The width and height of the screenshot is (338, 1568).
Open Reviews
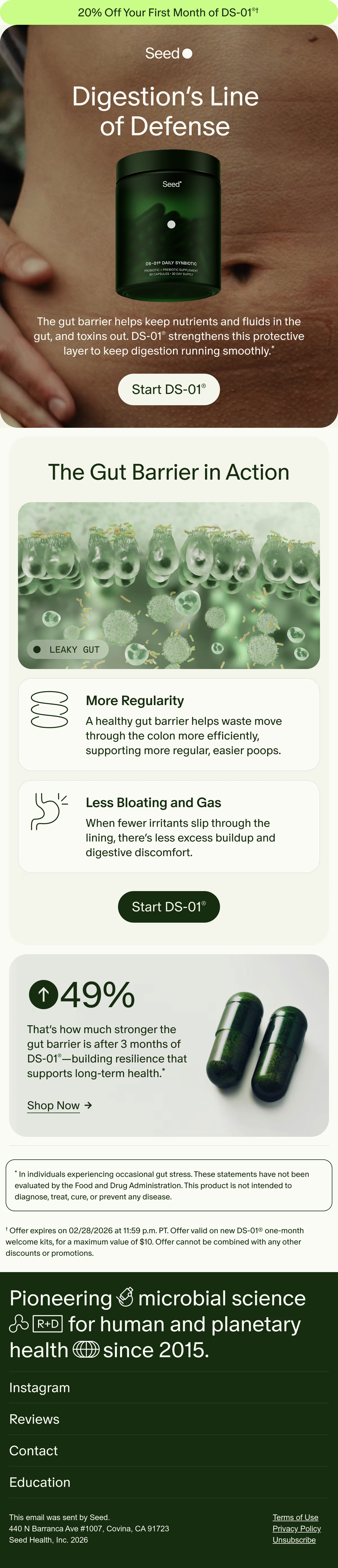pos(169,1419)
